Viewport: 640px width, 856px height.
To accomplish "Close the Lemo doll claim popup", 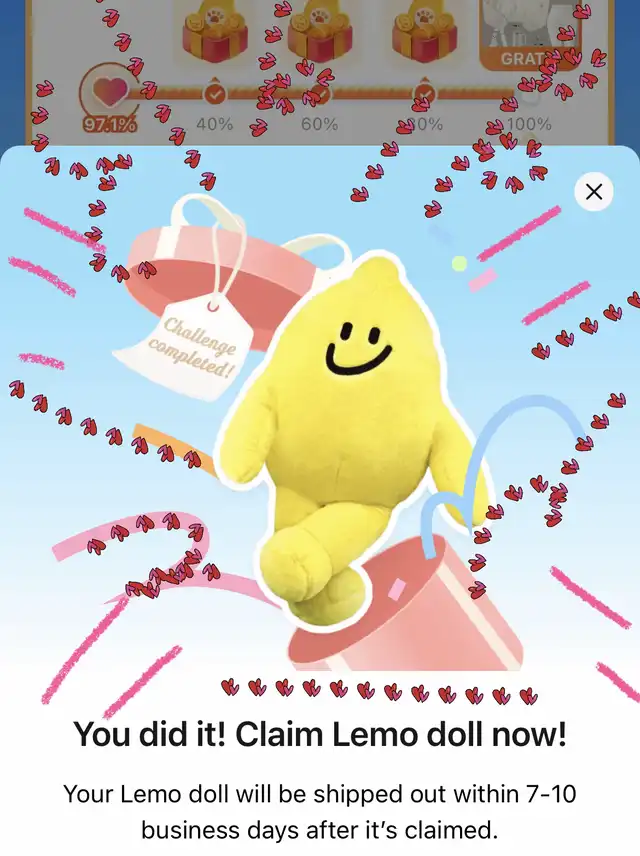I will pos(594,191).
